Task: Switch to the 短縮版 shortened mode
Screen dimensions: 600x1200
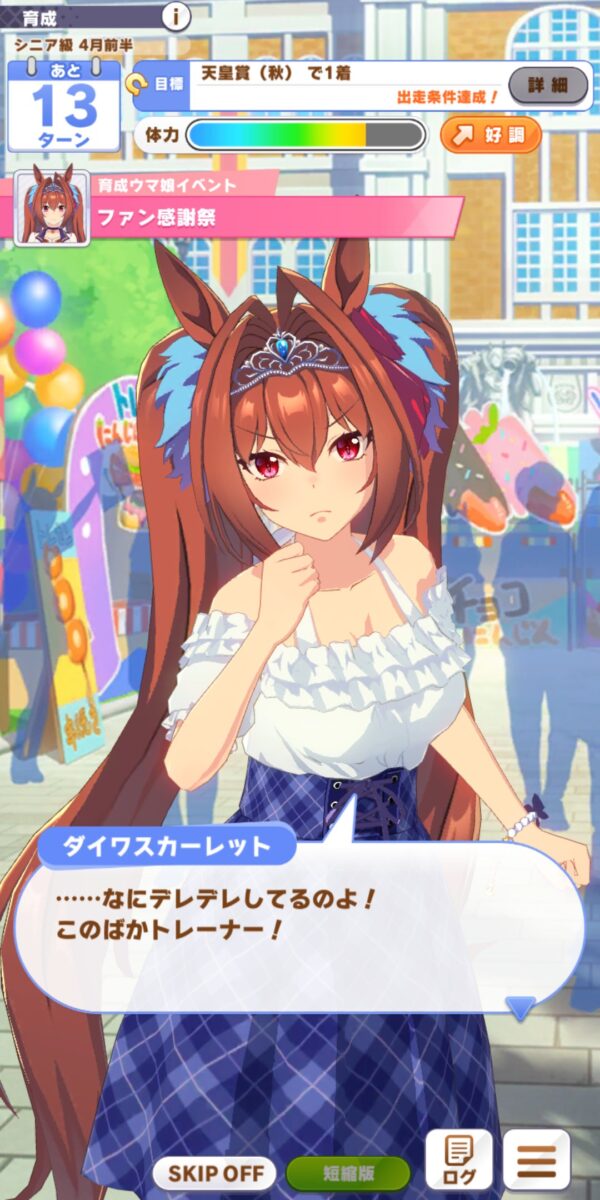Action: [348, 1172]
